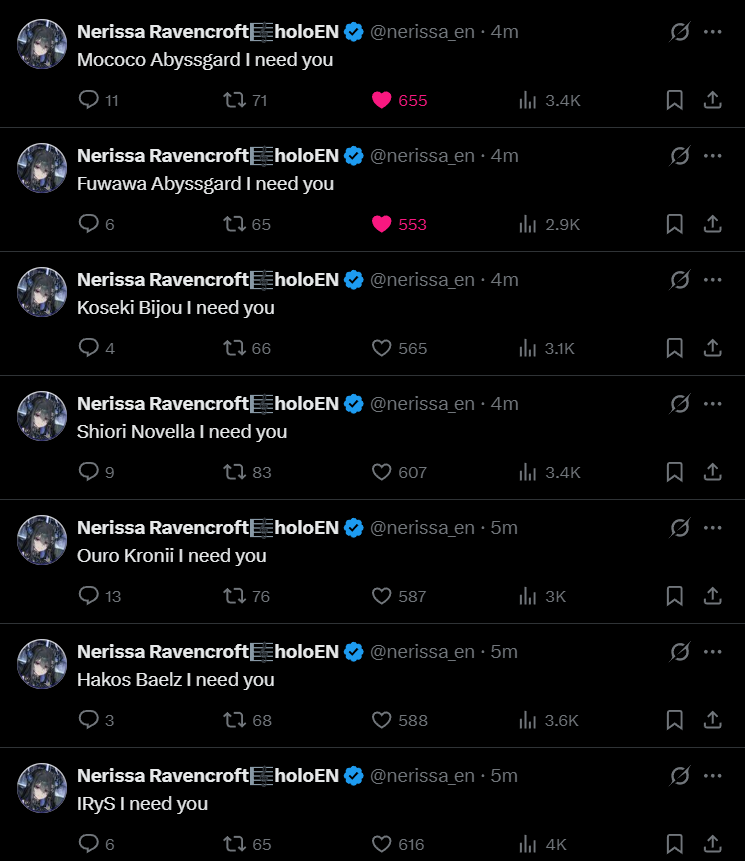The width and height of the screenshot is (745, 861).
Task: Bookmark the Ouro Kronii tweet
Action: pyautogui.click(x=675, y=596)
